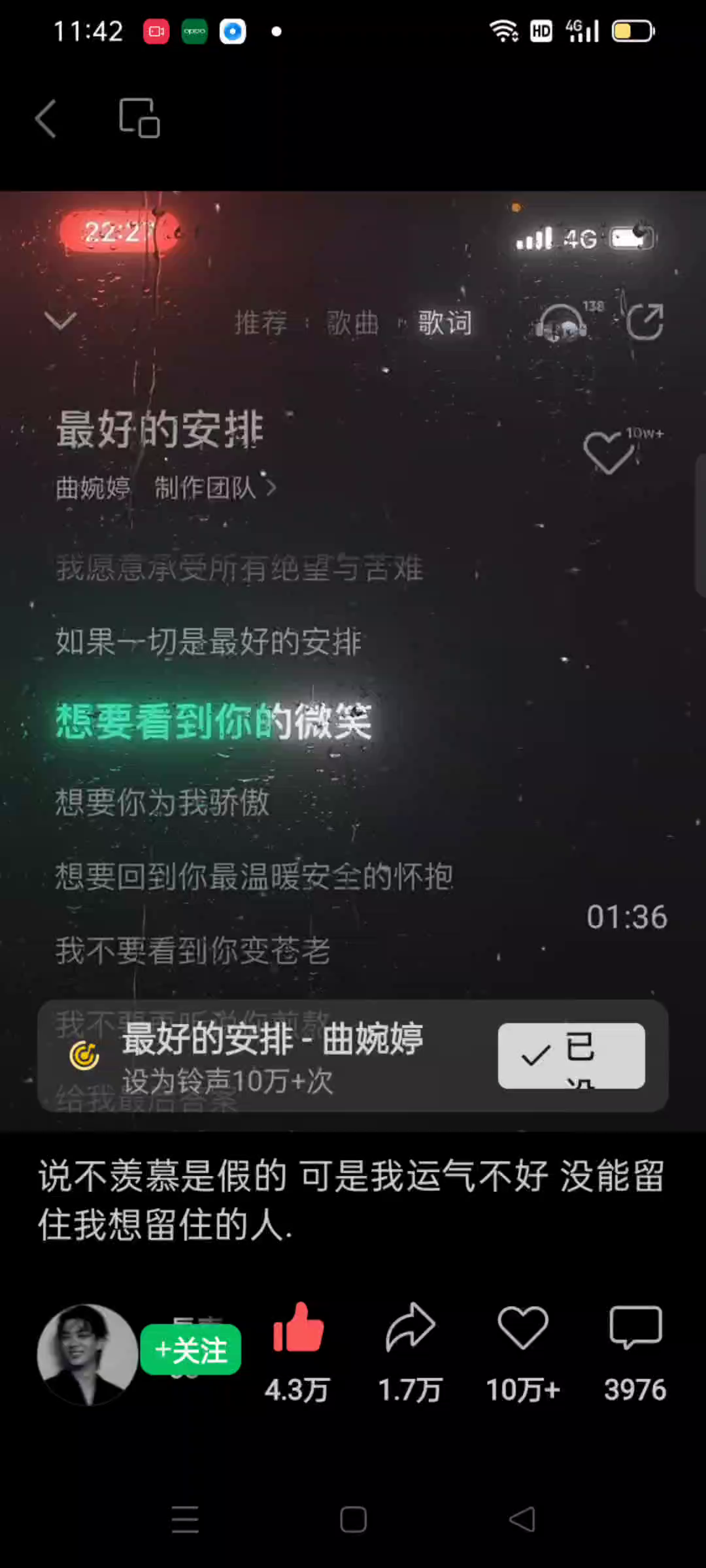This screenshot has width=706, height=1568.
Task: Go back using the top-left arrow
Action: click(46, 119)
